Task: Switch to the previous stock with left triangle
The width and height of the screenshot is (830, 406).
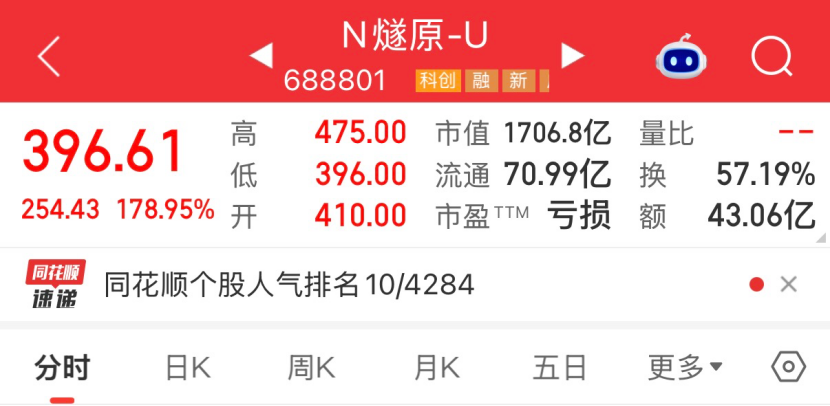Action: [261, 56]
